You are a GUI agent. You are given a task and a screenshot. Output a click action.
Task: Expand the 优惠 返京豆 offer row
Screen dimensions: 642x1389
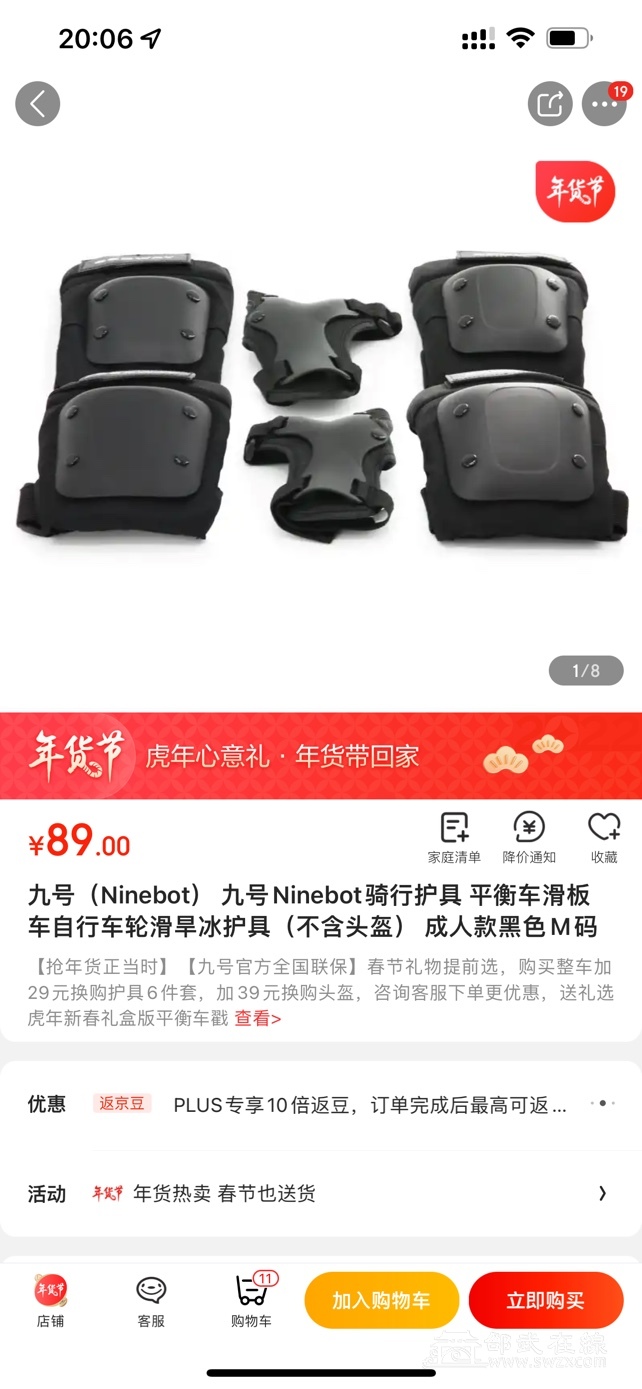pyautogui.click(x=370, y=1105)
